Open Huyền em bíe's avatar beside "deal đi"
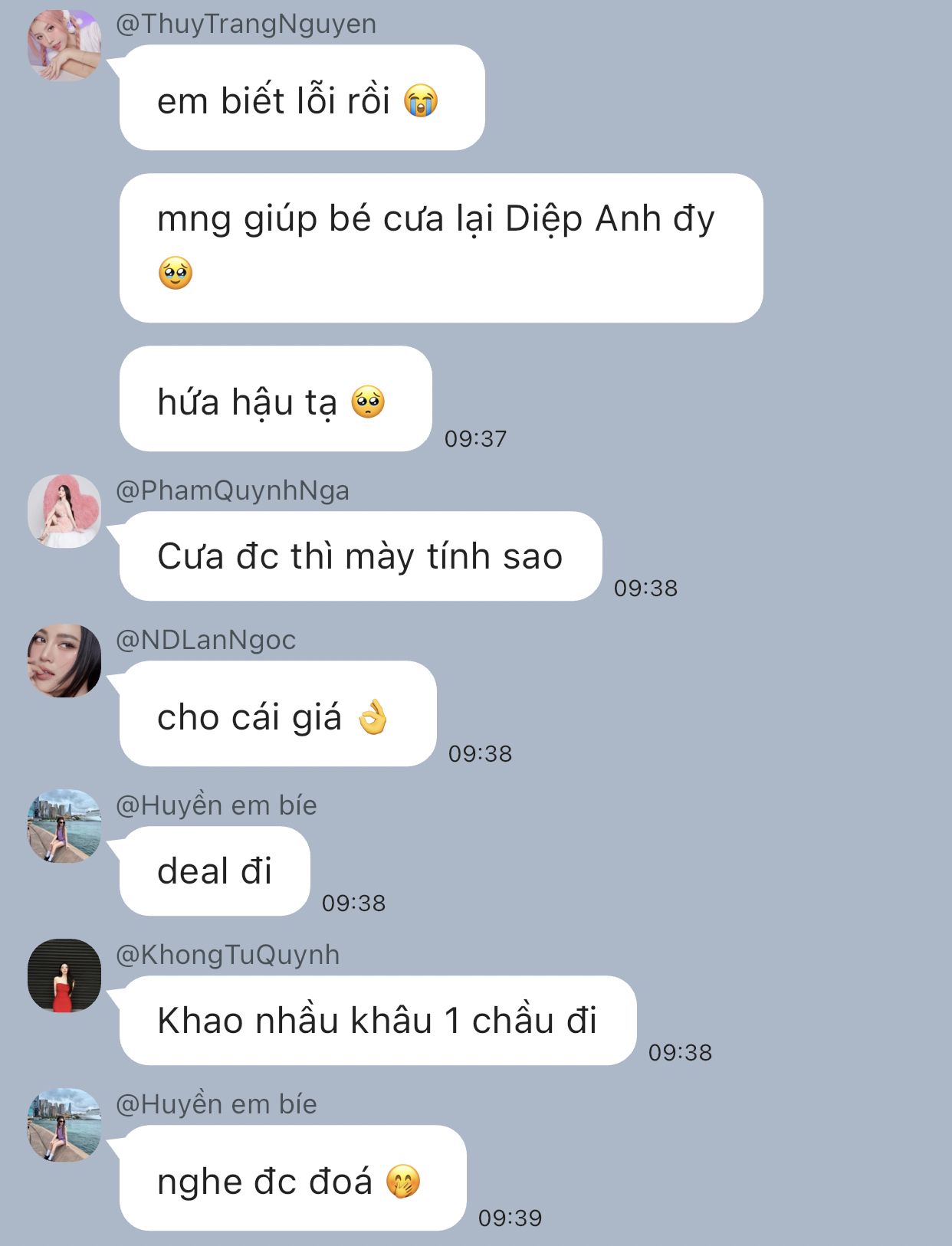This screenshot has height=1246, width=952. click(x=64, y=826)
